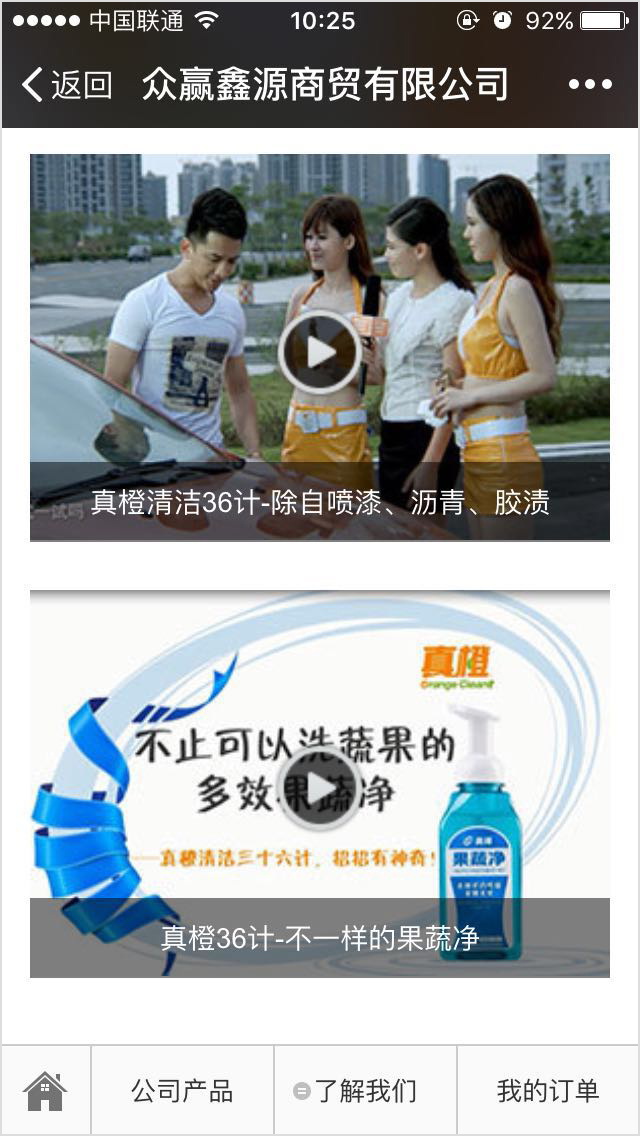Go to the home icon tab
Viewport: 640px width, 1136px height.
point(46,1090)
